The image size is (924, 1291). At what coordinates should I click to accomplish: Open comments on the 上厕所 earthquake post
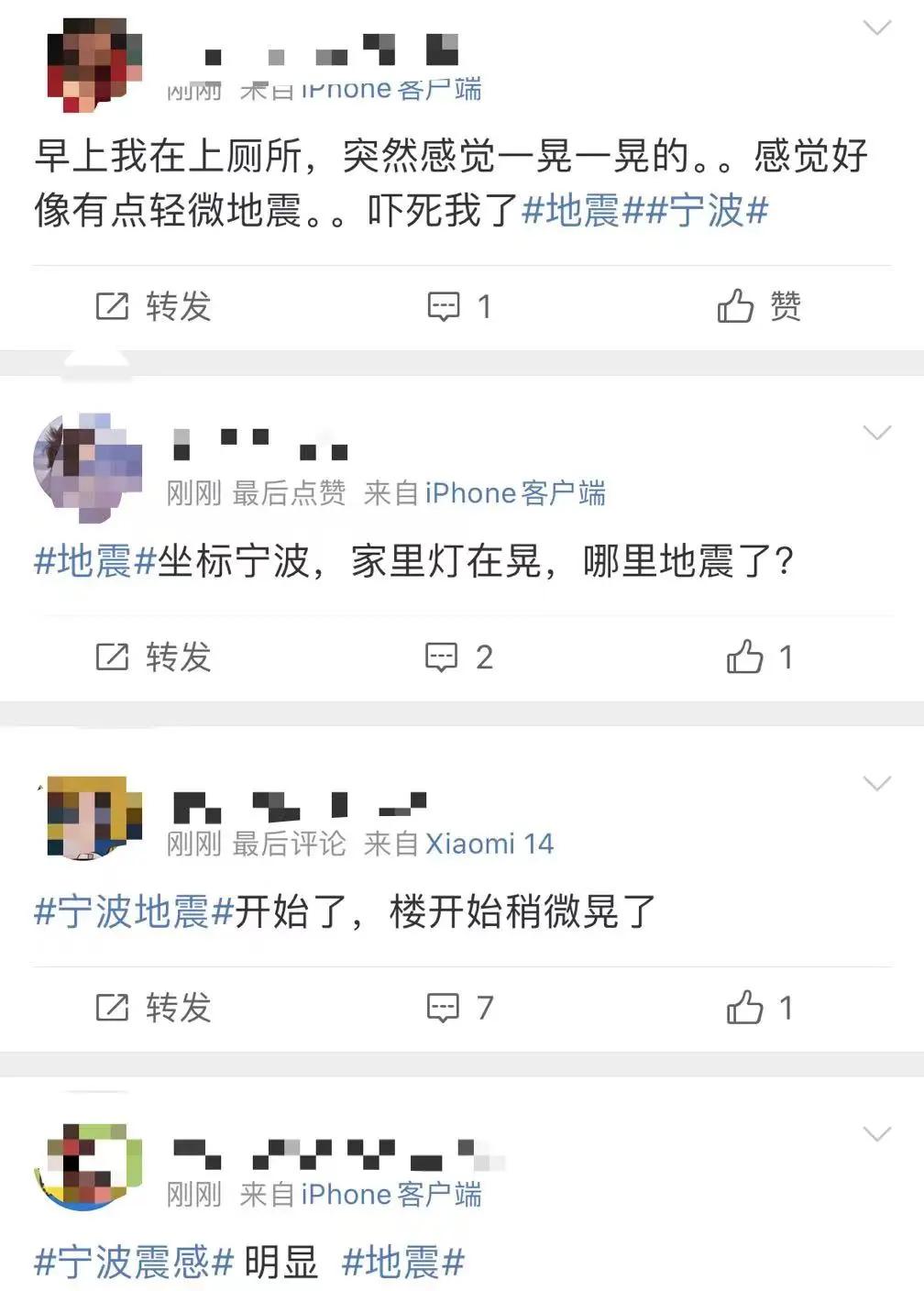click(x=460, y=306)
